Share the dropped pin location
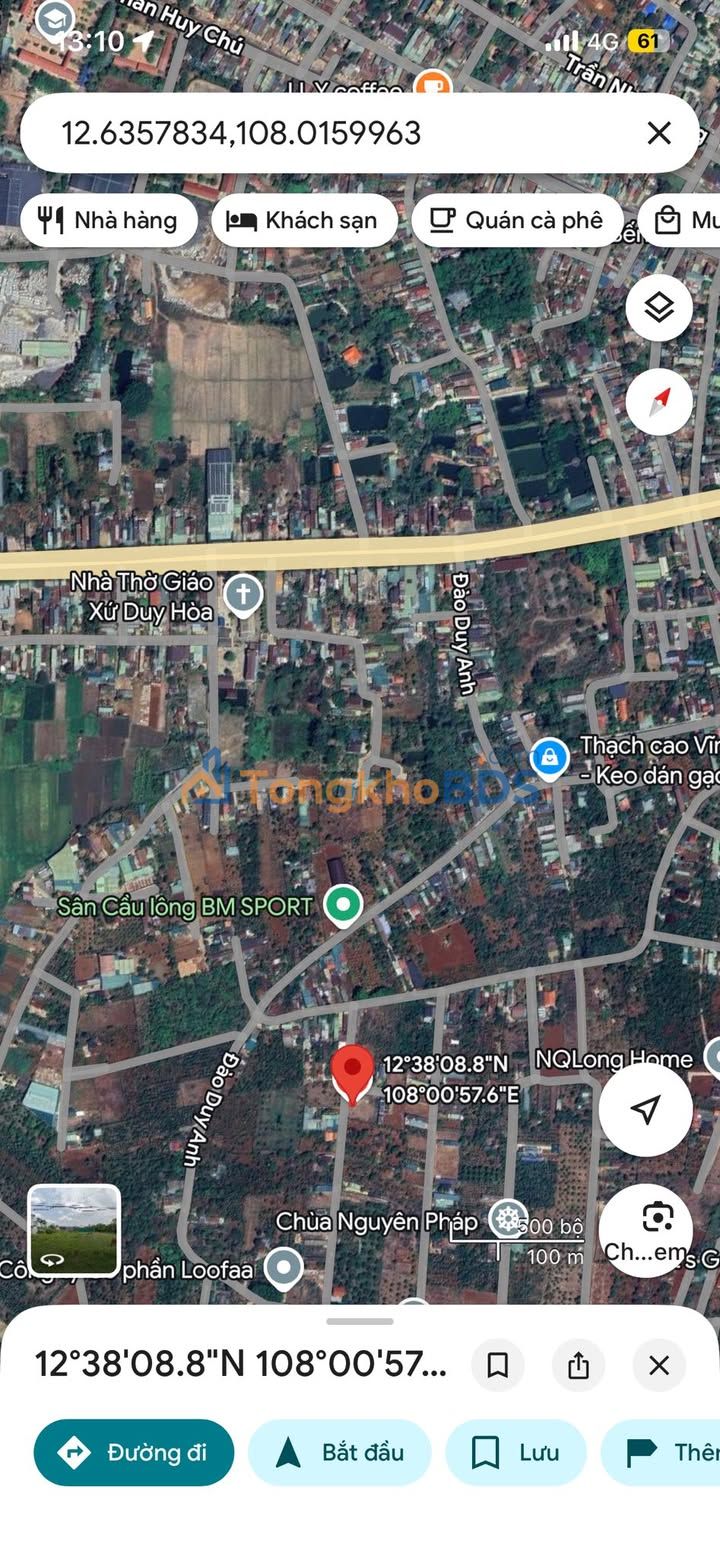 click(x=578, y=1365)
